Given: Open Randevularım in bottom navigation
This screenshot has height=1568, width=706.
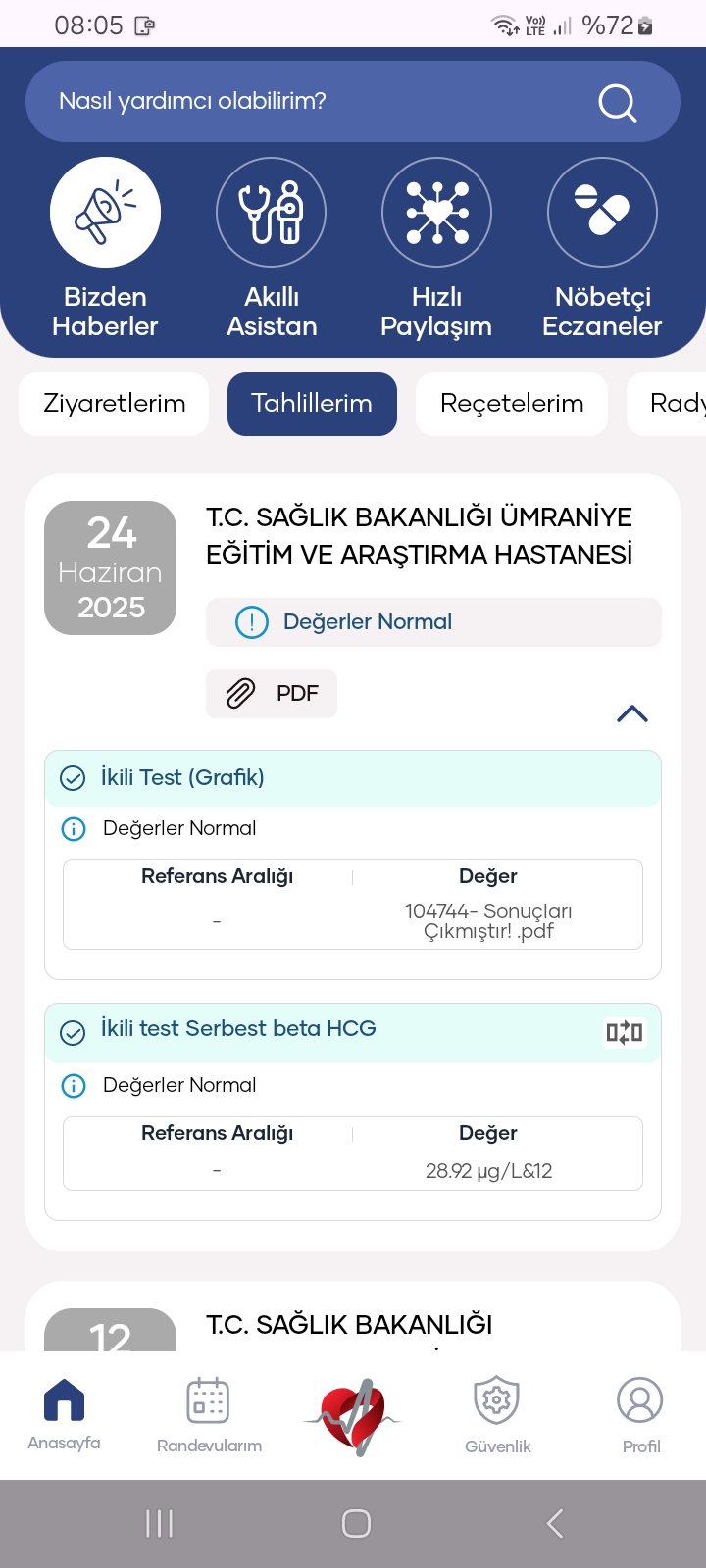Looking at the screenshot, I should (x=209, y=1414).
